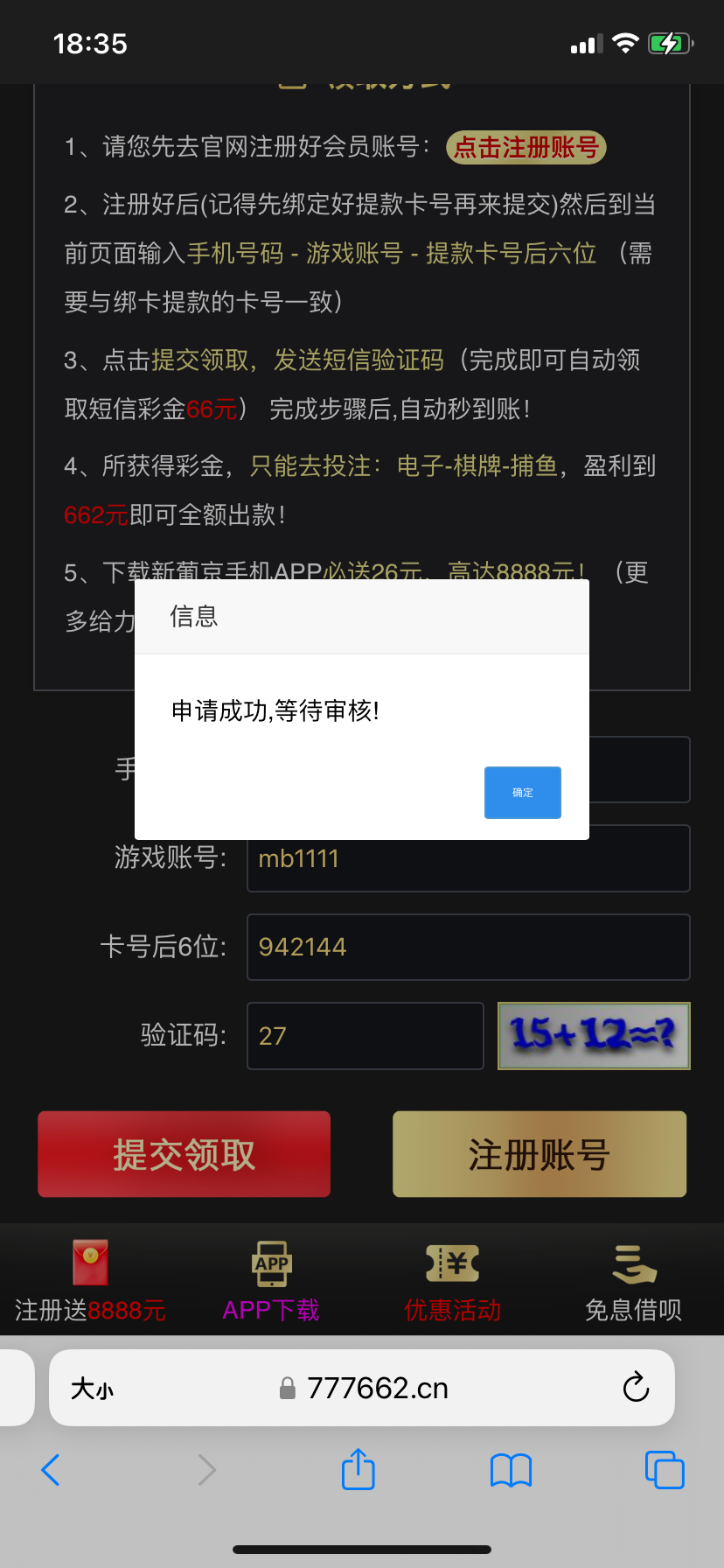Tap the 点击注册账号 link
This screenshot has width=724, height=1568.
click(526, 147)
